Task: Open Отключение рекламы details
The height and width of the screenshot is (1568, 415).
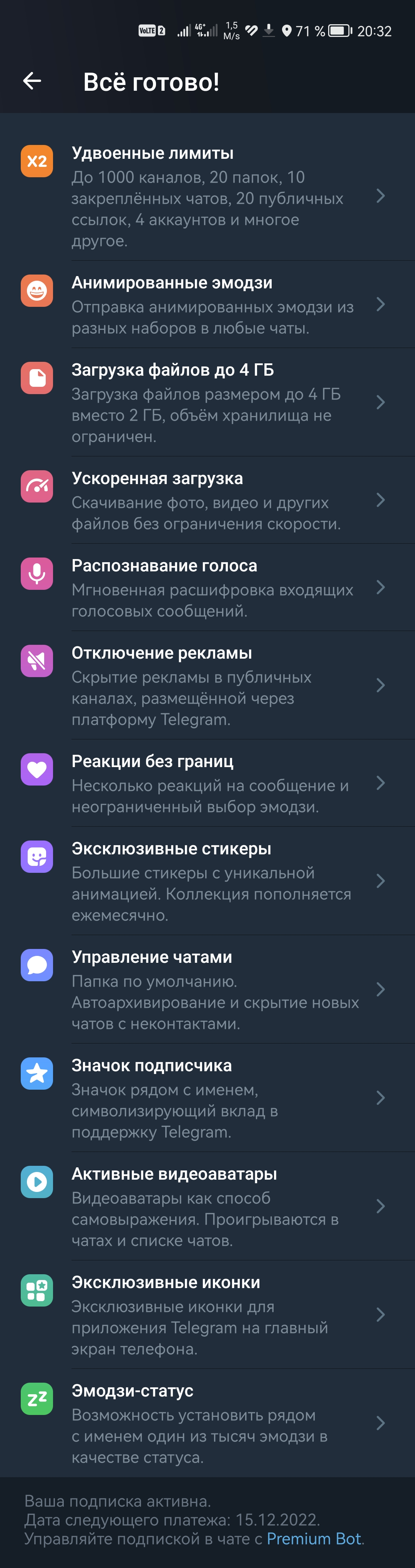Action: (207, 686)
